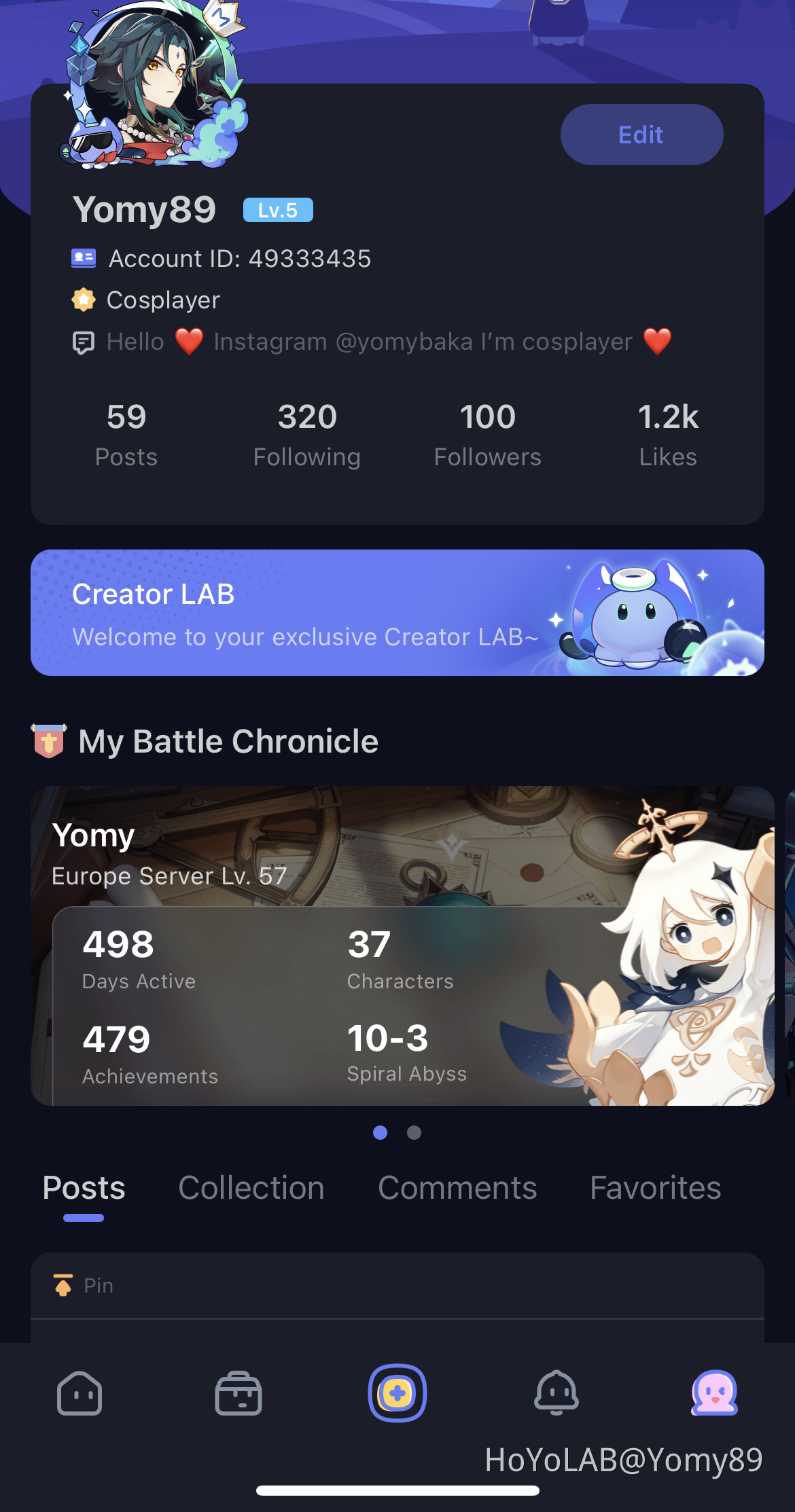This screenshot has height=1512, width=795.
Task: Select the Posts tab
Action: pyautogui.click(x=84, y=1188)
